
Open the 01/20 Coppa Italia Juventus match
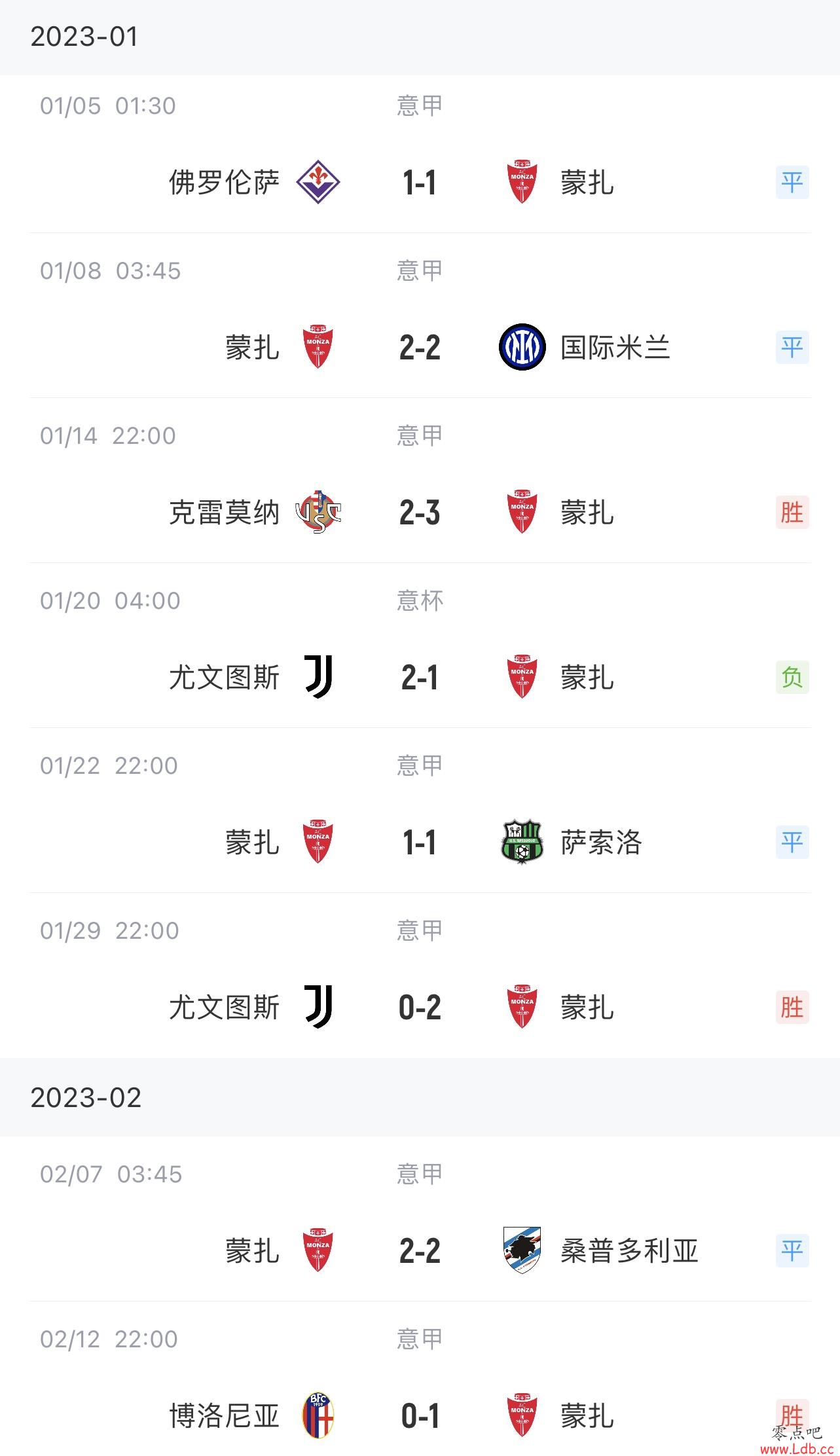(420, 646)
